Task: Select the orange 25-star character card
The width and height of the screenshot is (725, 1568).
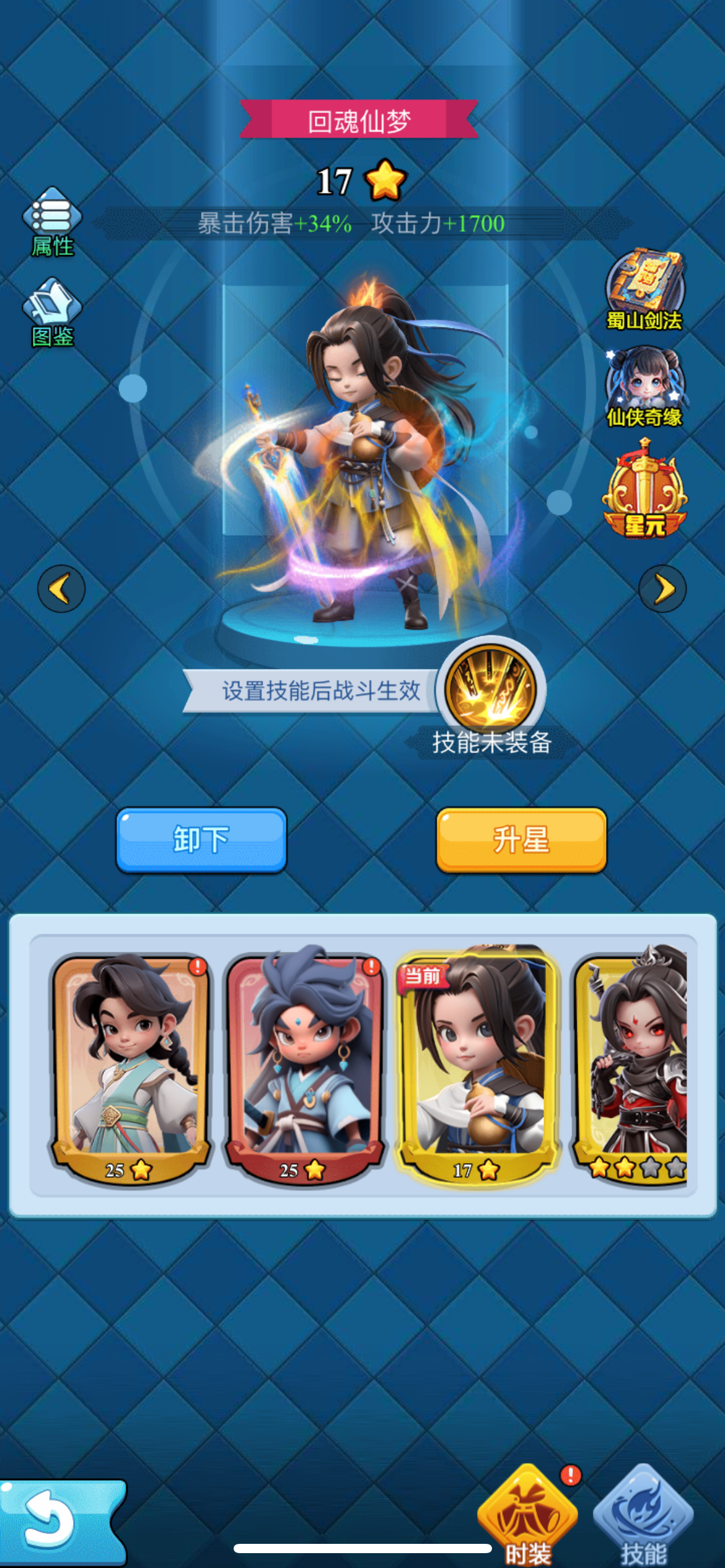Action: click(130, 1065)
